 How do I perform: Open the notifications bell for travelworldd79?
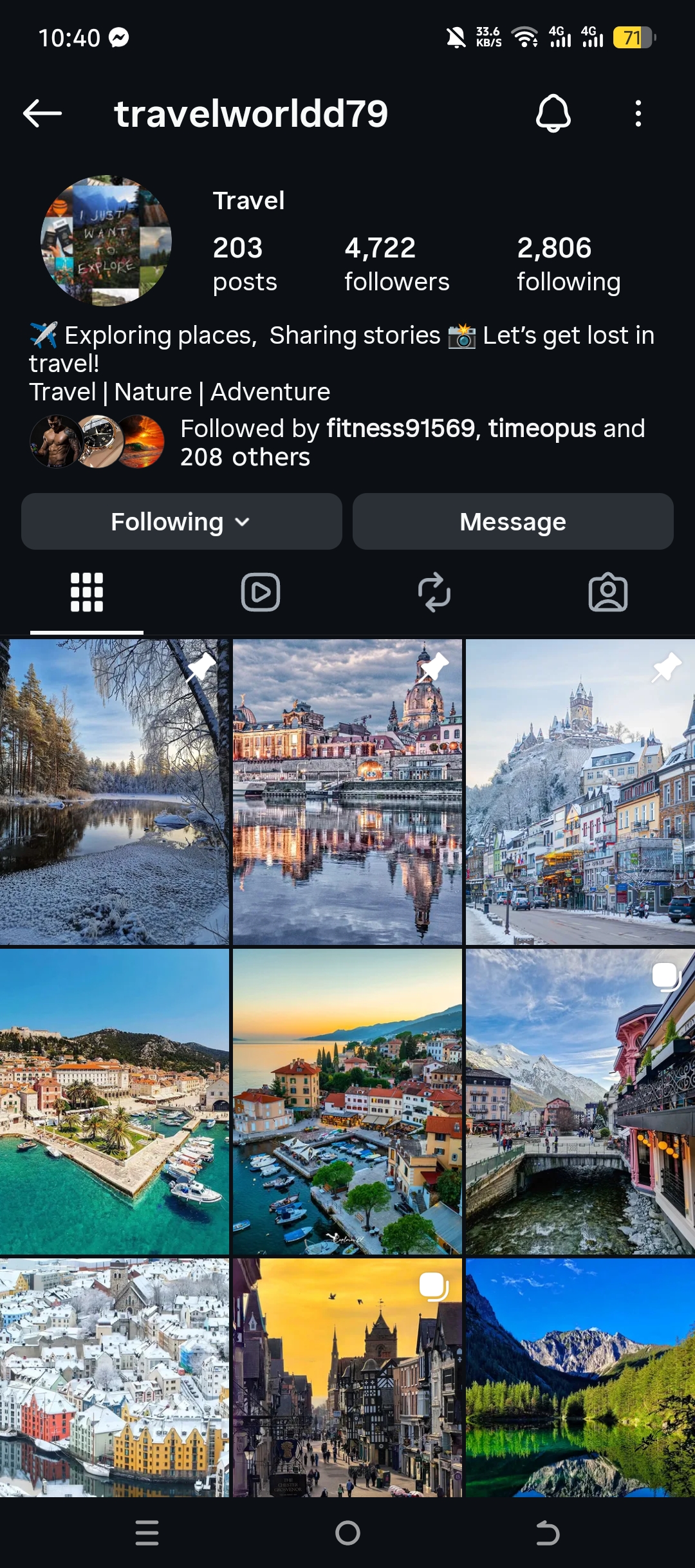(x=553, y=114)
